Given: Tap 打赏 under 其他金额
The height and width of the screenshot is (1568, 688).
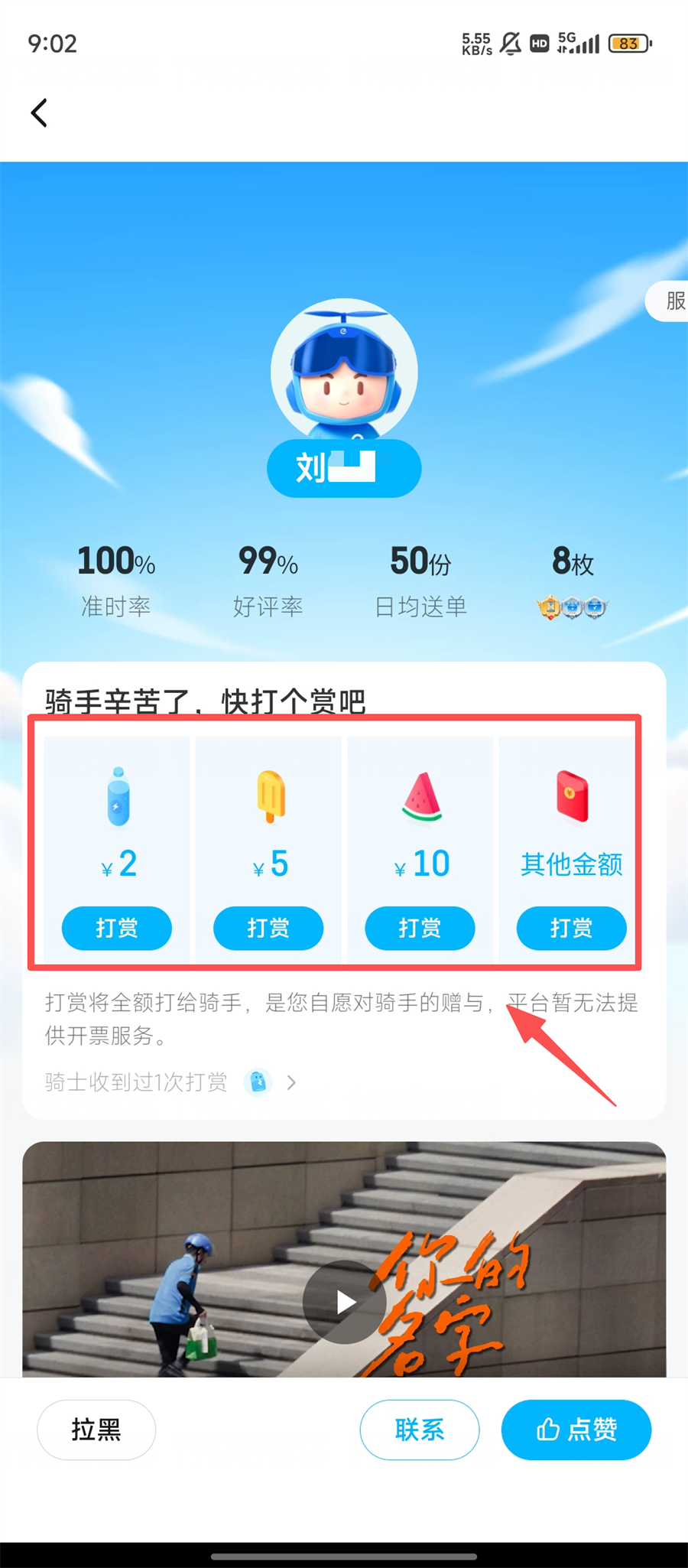Looking at the screenshot, I should [571, 928].
